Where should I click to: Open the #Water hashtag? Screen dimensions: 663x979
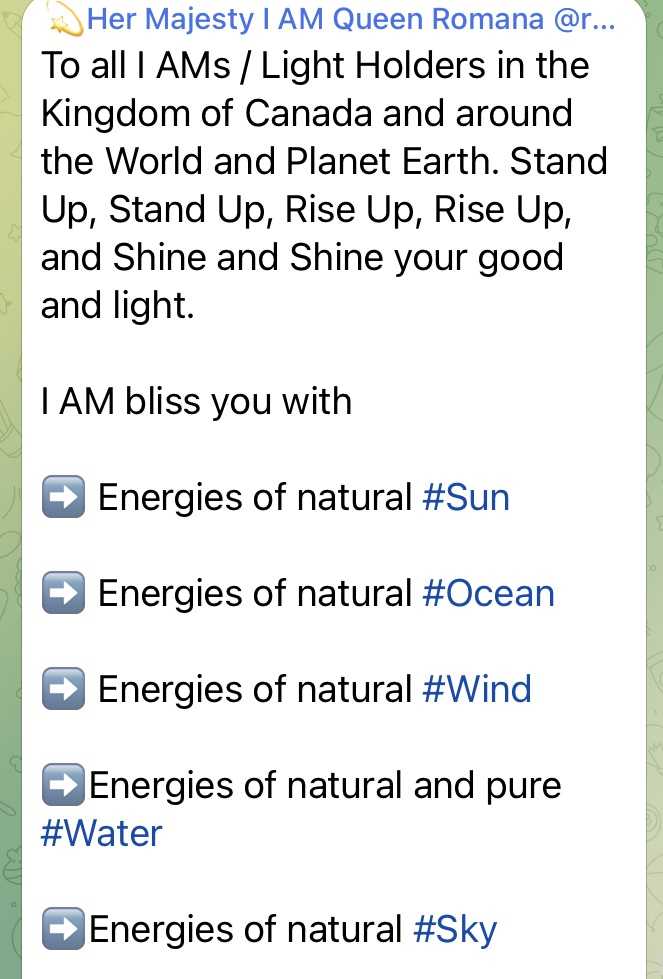pos(101,833)
